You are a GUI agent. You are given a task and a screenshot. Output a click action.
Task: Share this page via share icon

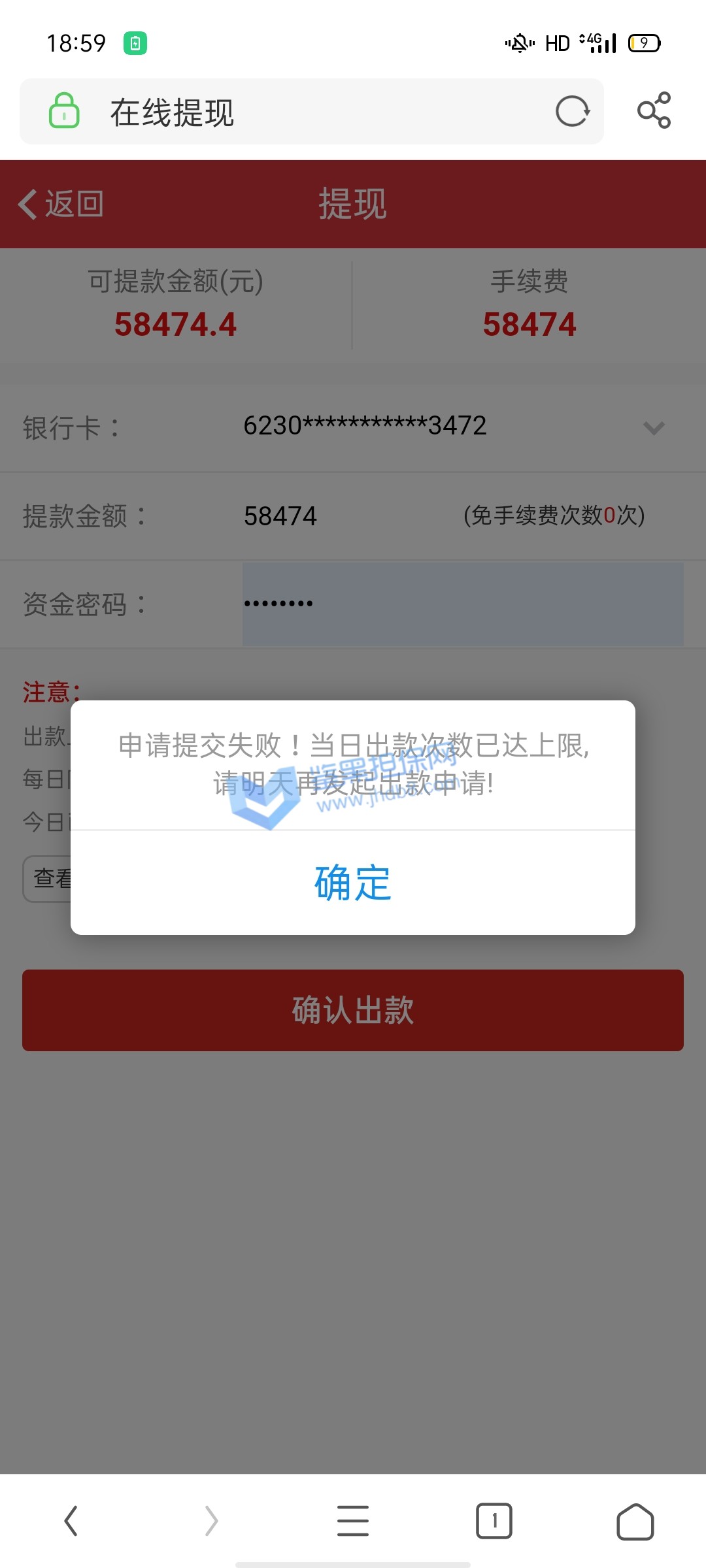click(x=654, y=110)
